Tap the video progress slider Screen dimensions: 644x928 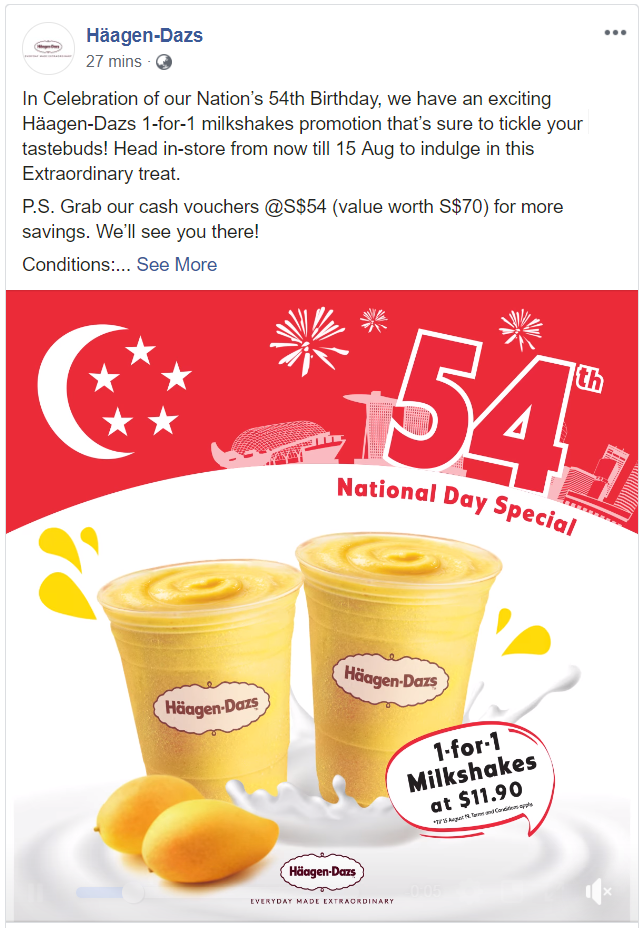(110, 892)
